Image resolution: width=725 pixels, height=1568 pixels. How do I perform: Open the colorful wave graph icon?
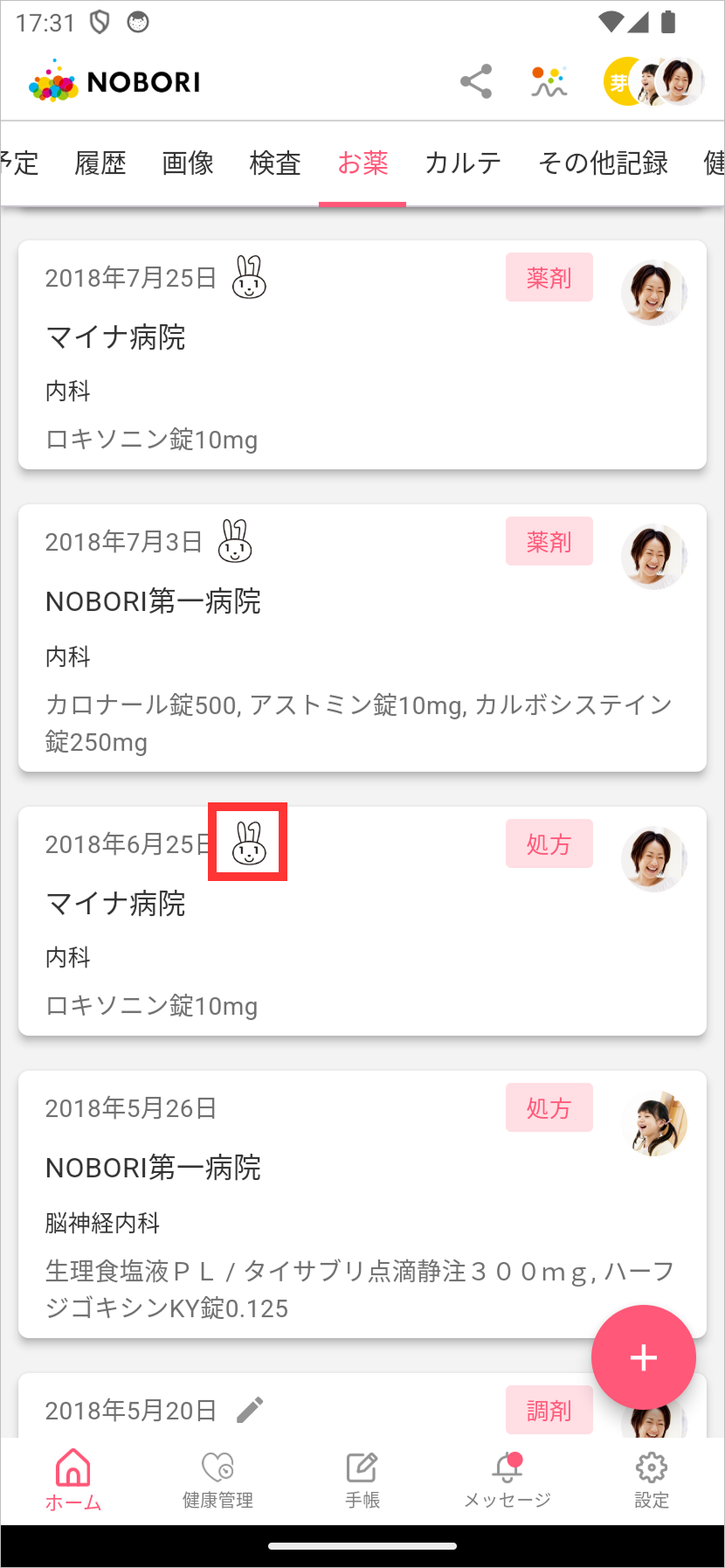click(x=549, y=82)
